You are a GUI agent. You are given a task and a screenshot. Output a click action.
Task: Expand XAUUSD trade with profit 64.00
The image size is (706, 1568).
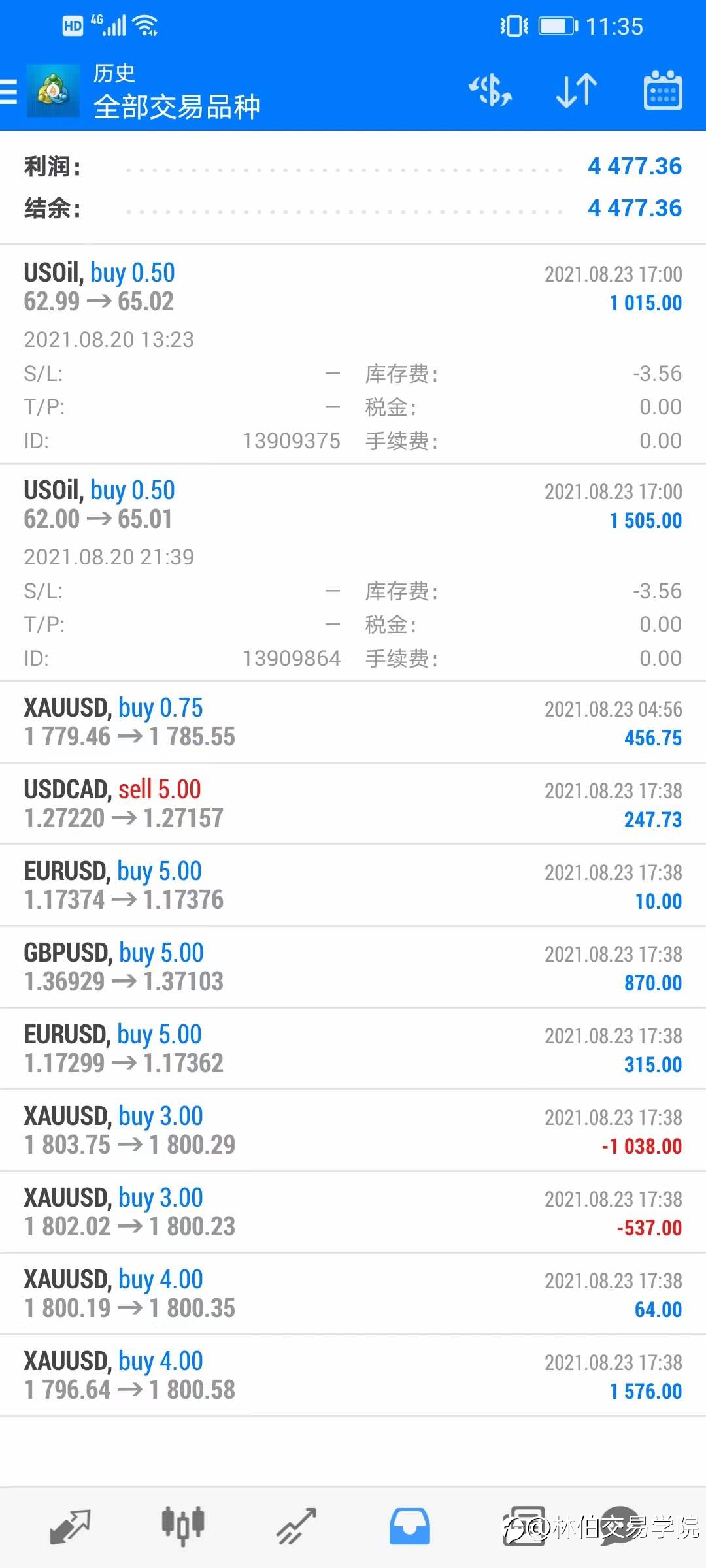353,1294
